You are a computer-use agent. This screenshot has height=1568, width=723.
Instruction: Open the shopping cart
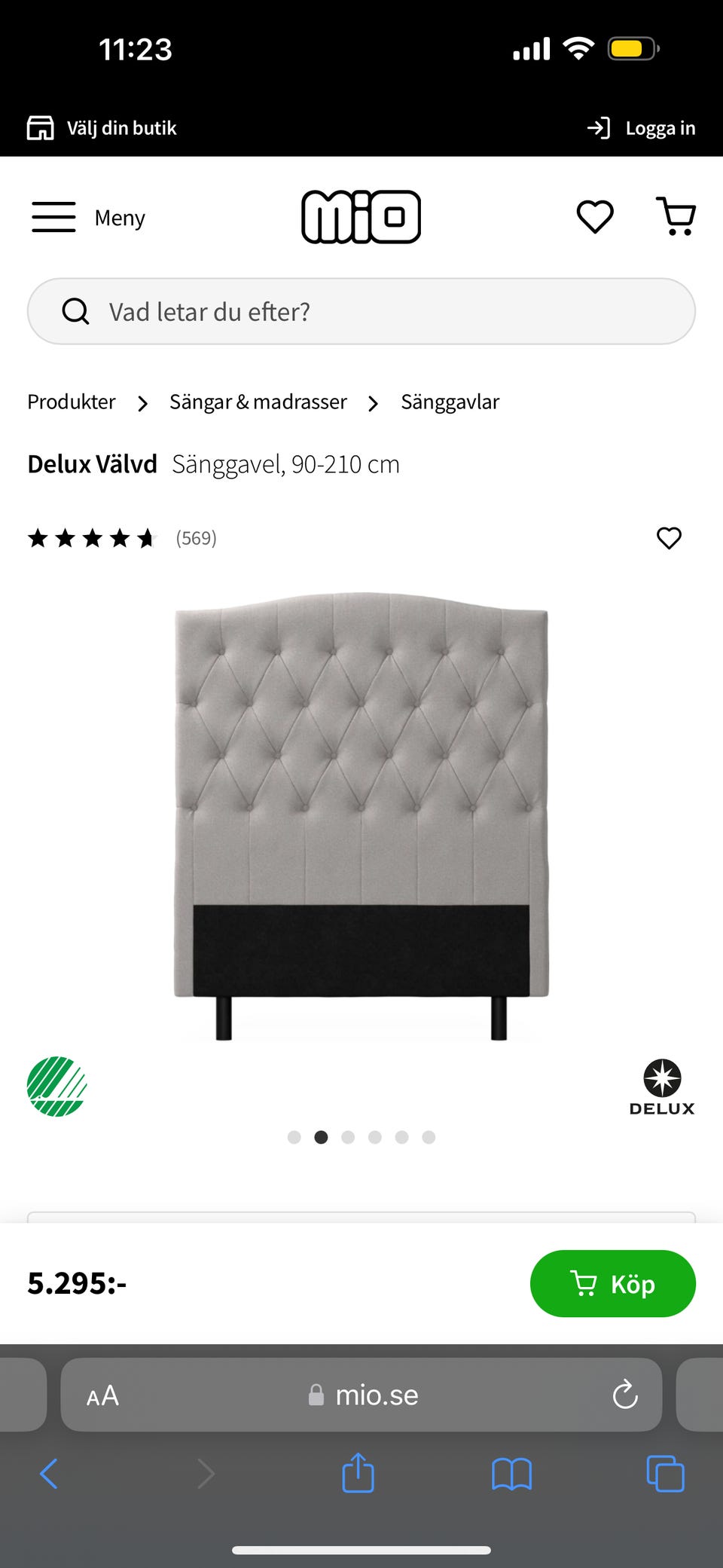(676, 217)
